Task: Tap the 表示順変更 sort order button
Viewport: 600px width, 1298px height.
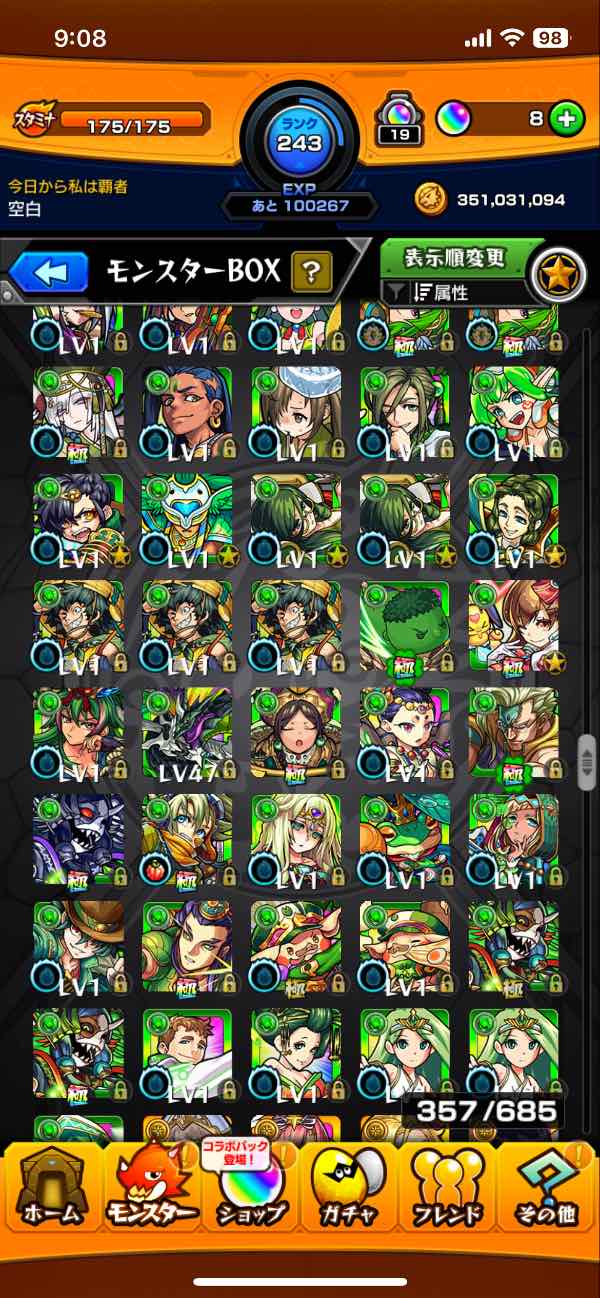Action: [455, 258]
